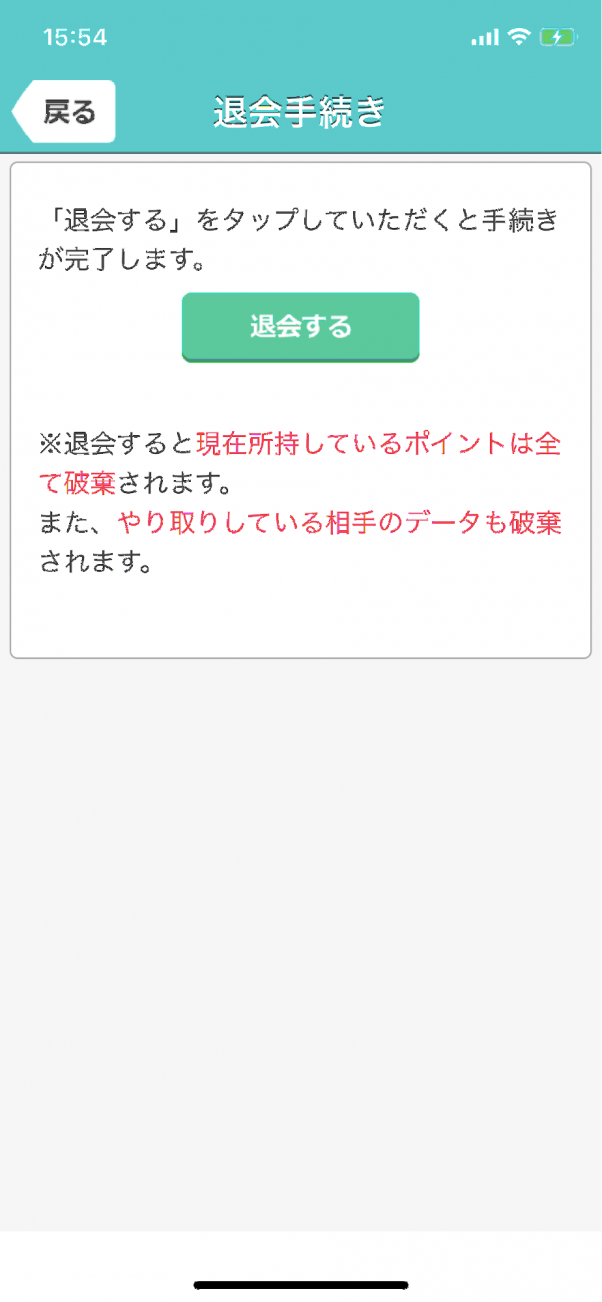This screenshot has width=602, height=1302.
Task: Tap the 戻る back button
Action: pos(66,112)
